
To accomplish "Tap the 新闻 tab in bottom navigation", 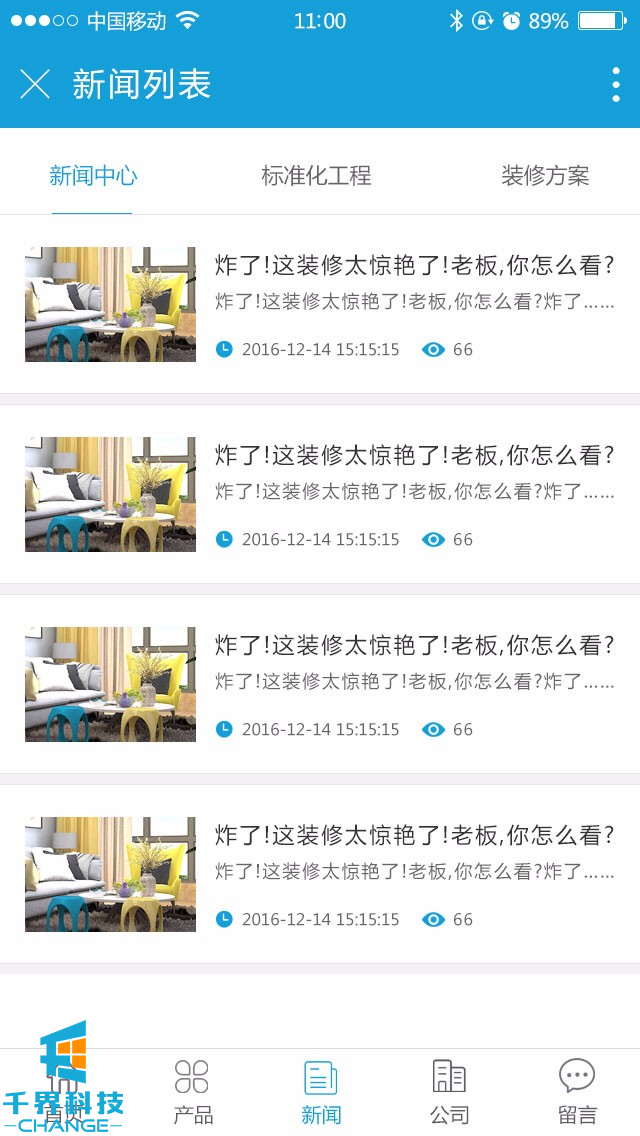I will coord(320,1092).
